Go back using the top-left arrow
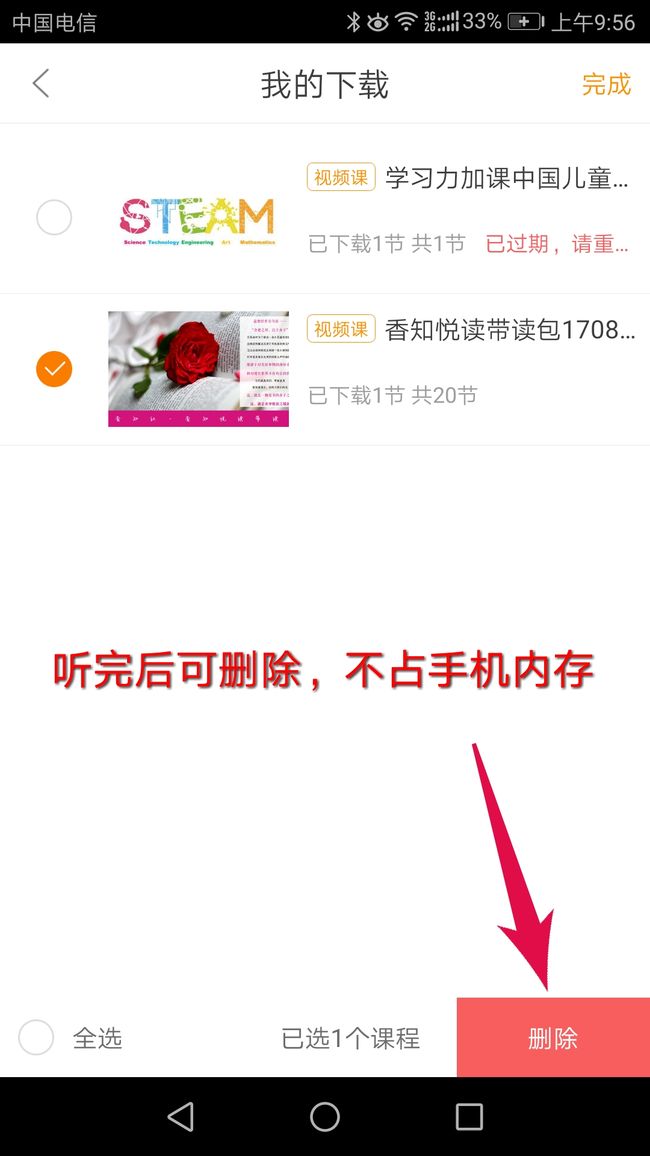The height and width of the screenshot is (1156, 650). click(41, 83)
